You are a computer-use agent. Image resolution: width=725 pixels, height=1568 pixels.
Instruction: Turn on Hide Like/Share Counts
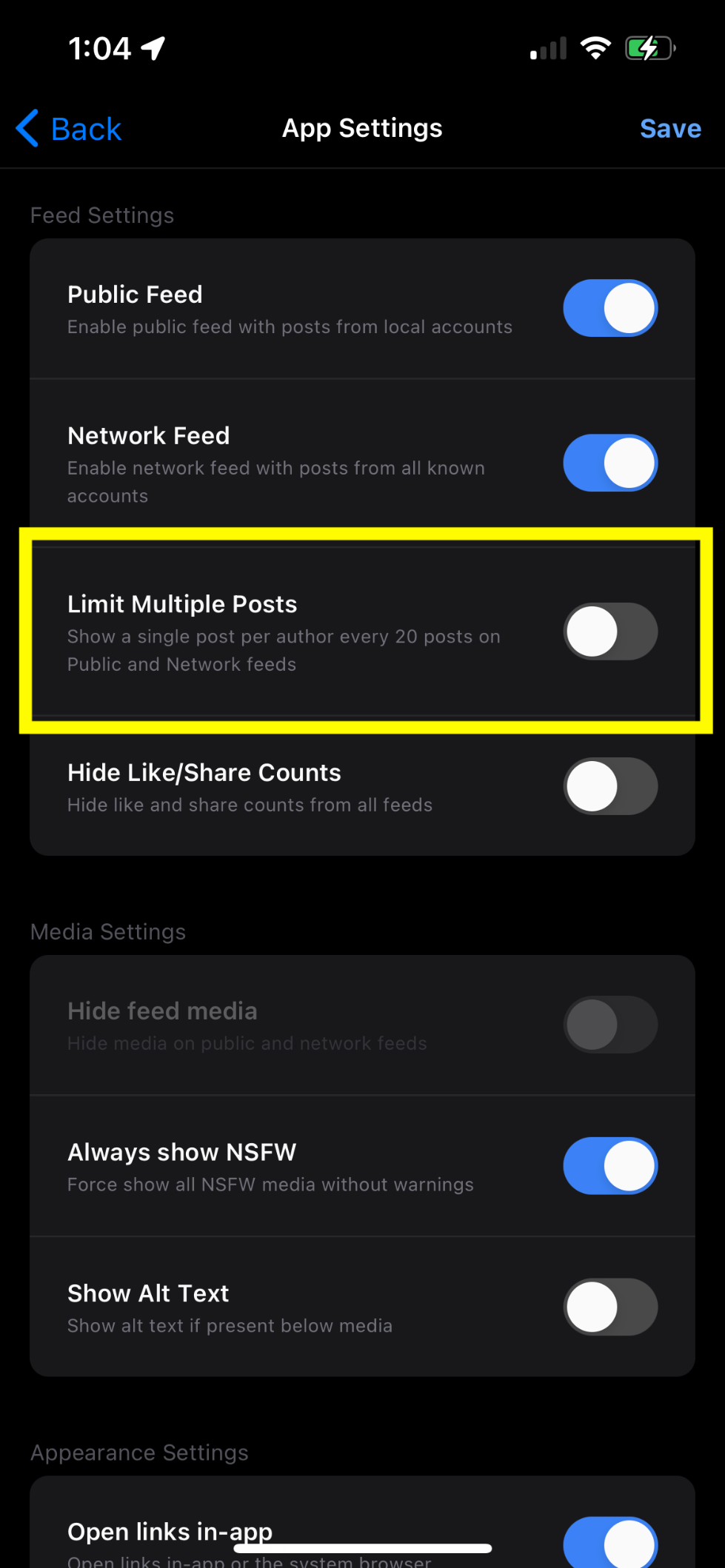(610, 786)
